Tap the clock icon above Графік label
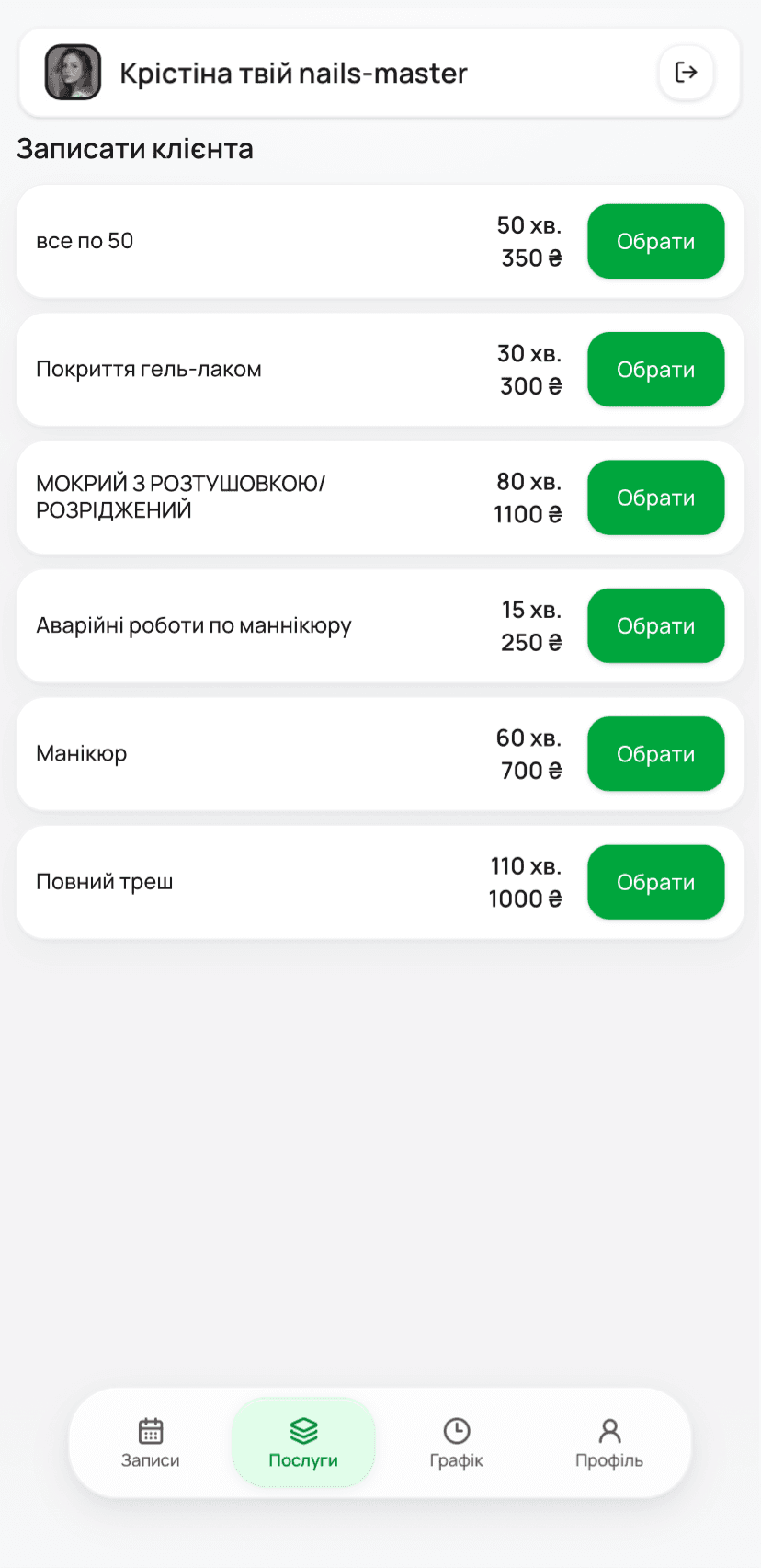761x1568 pixels. click(457, 1431)
